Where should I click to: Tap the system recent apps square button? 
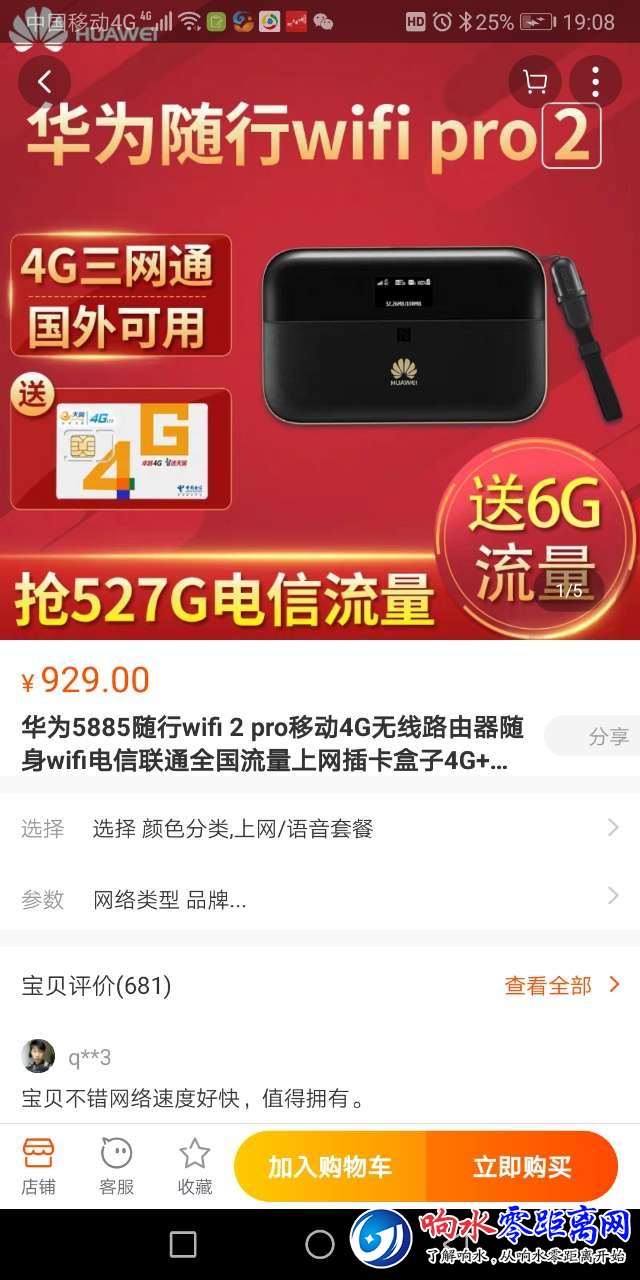coord(183,1244)
